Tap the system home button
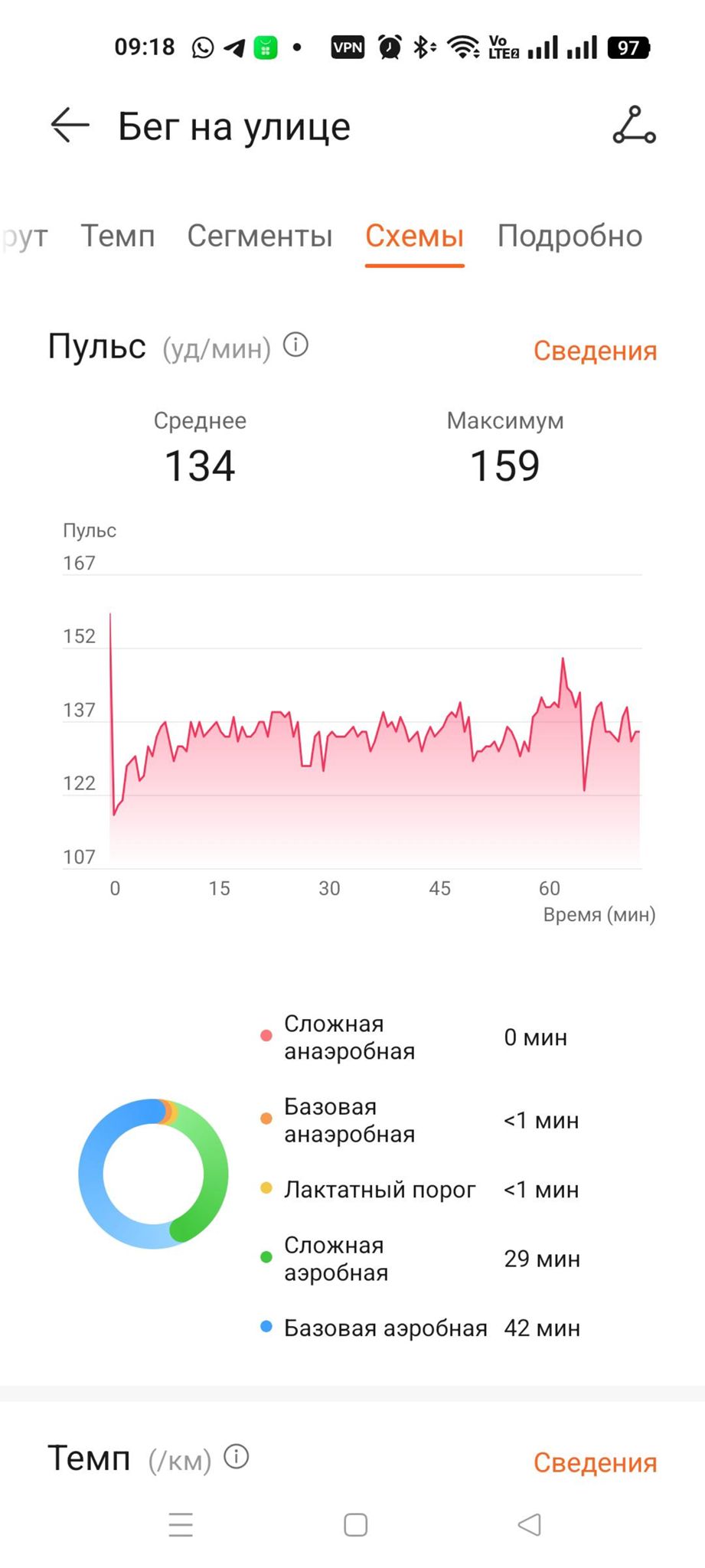705x1568 pixels. point(355,1524)
